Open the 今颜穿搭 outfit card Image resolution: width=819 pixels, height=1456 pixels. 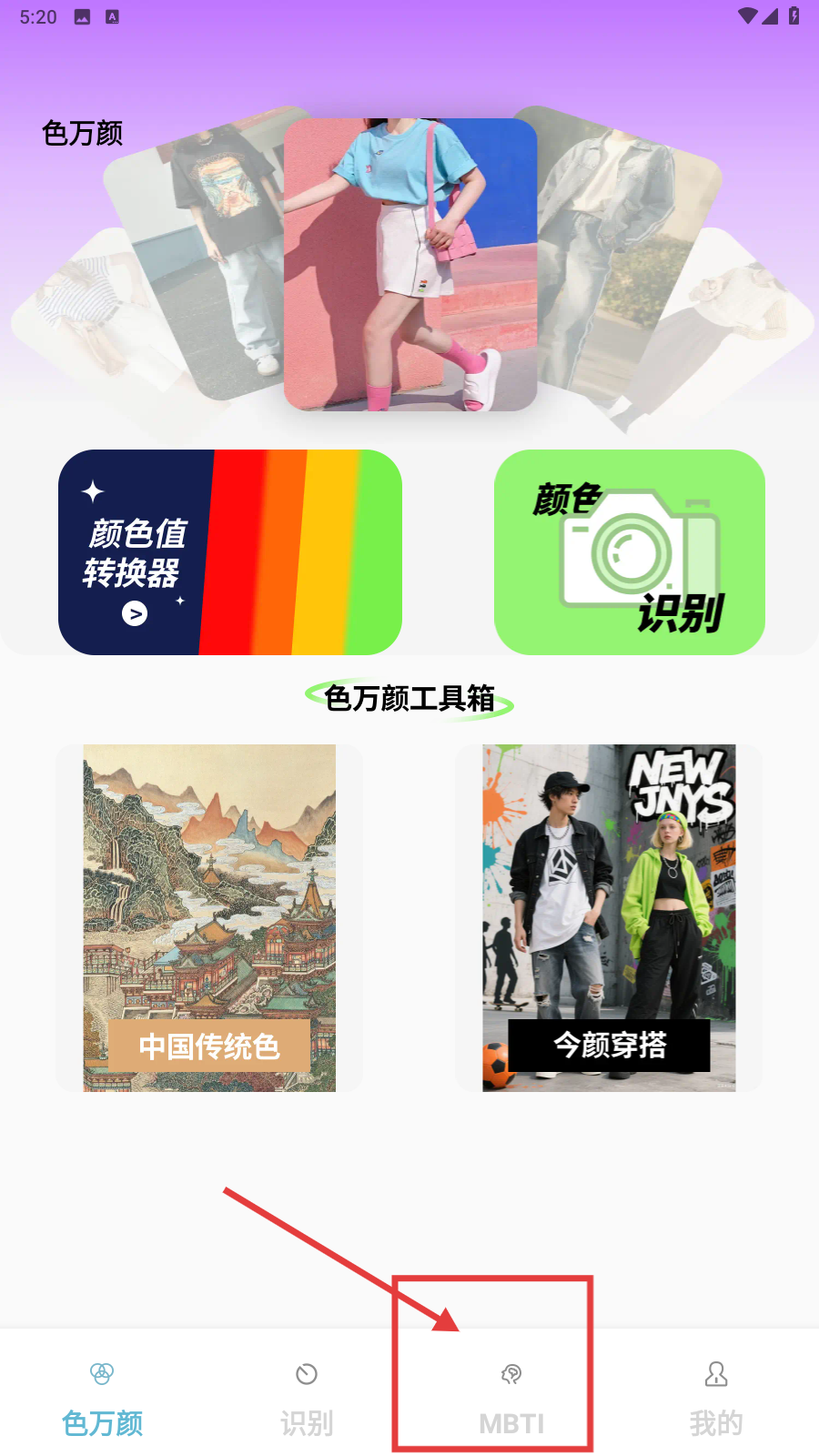pos(609,918)
